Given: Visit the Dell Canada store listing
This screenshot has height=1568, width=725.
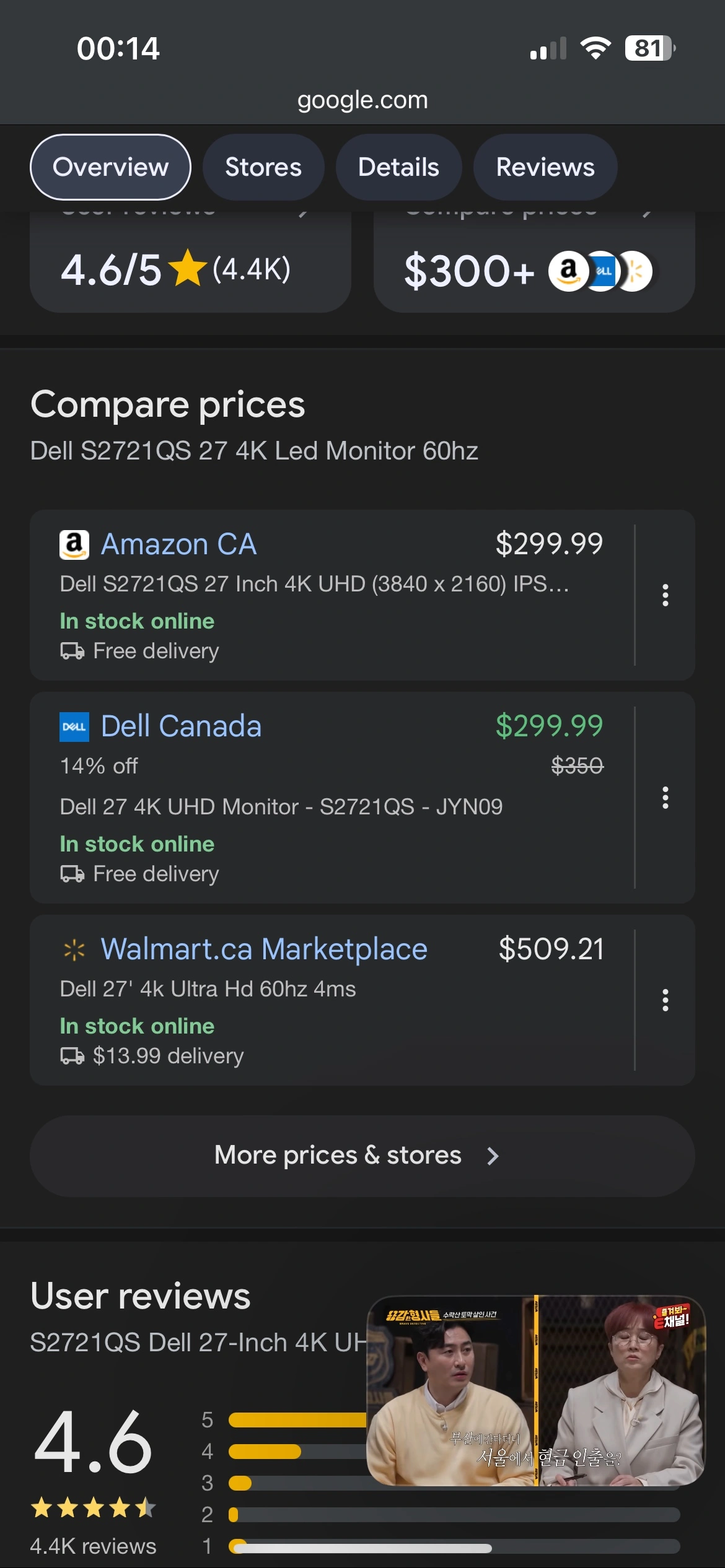Looking at the screenshot, I should click(332, 798).
